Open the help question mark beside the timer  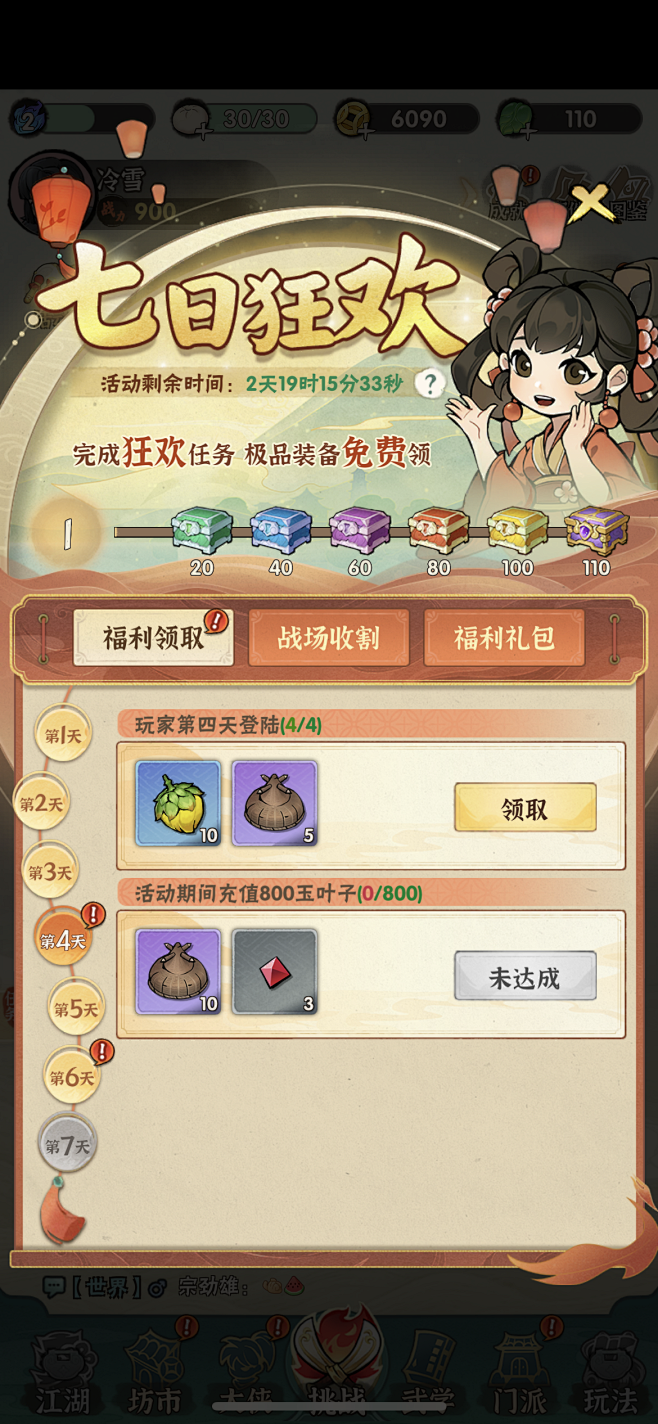point(430,383)
